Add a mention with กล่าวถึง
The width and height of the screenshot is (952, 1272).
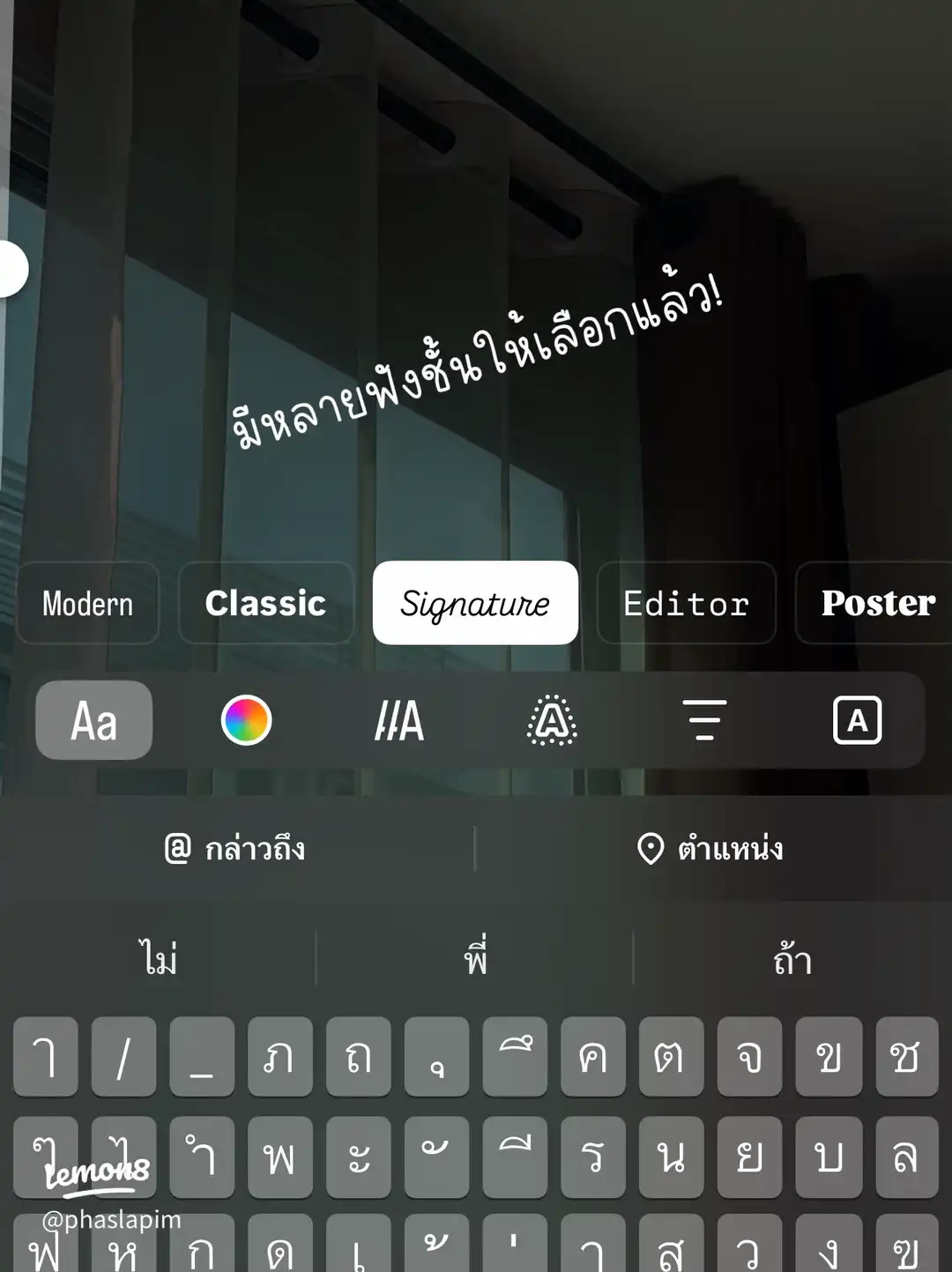(235, 849)
